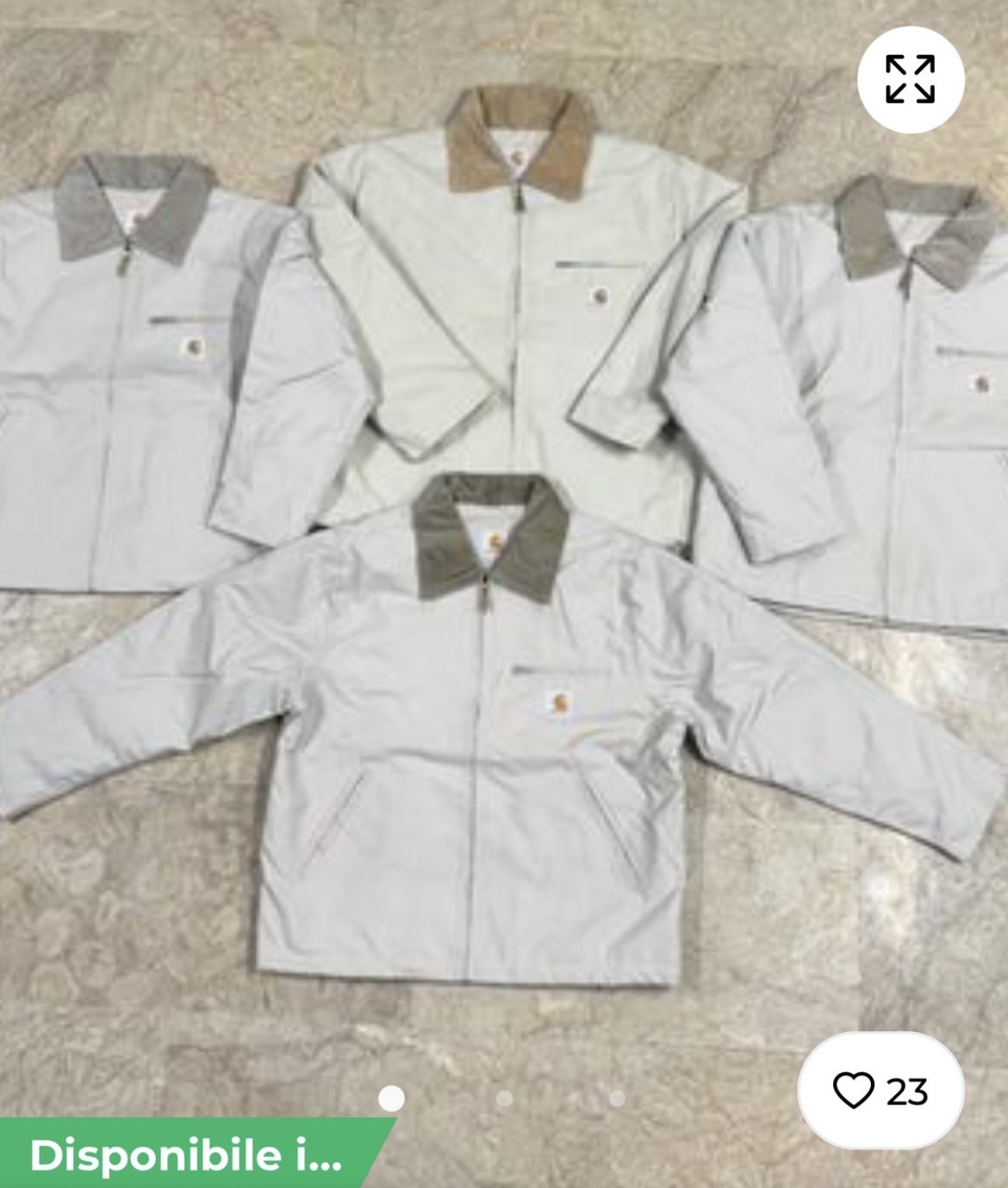The width and height of the screenshot is (1008, 1188).
Task: Select the third photo indicator dot
Action: point(617,1098)
